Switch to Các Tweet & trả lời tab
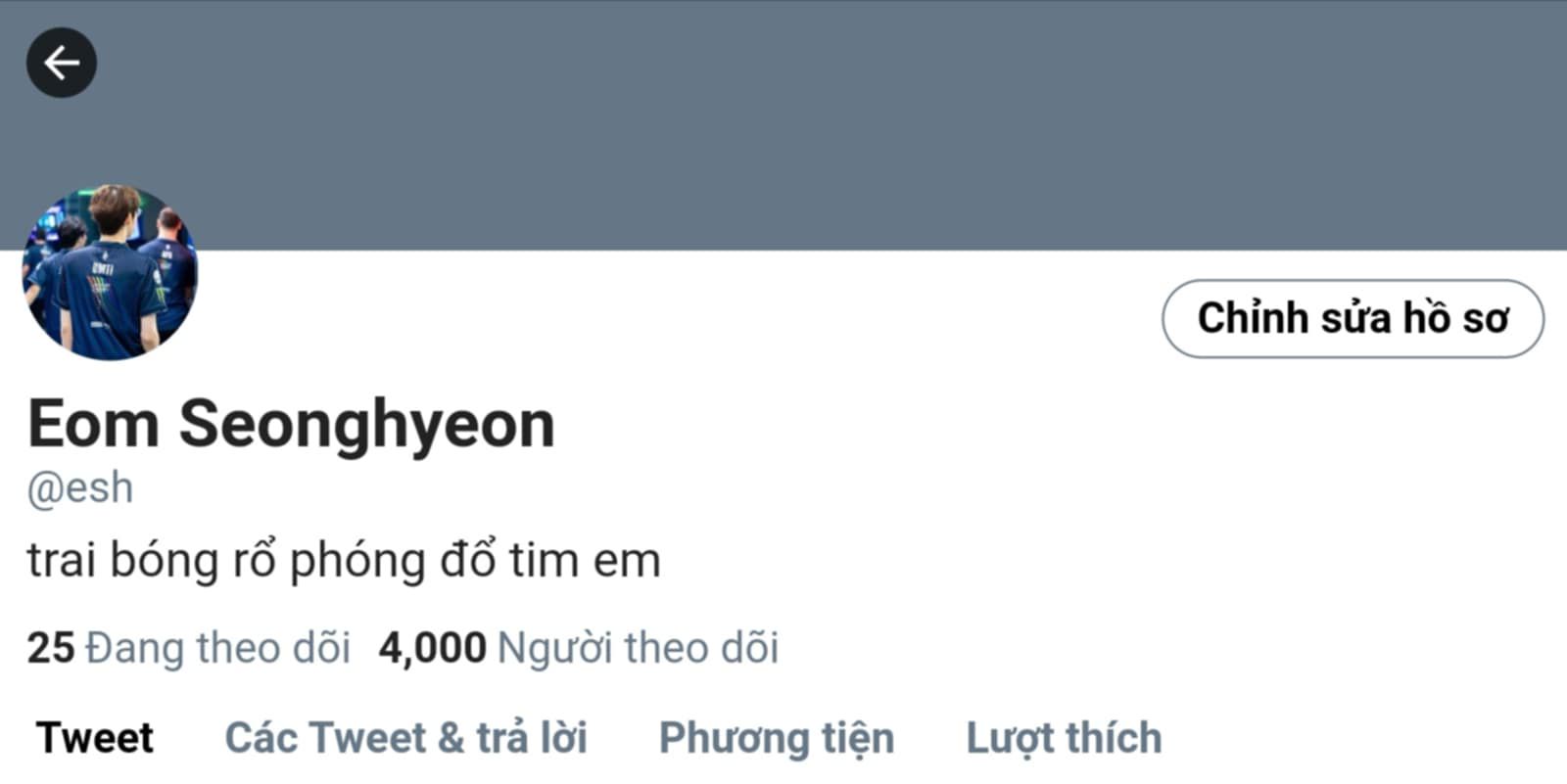 point(405,738)
